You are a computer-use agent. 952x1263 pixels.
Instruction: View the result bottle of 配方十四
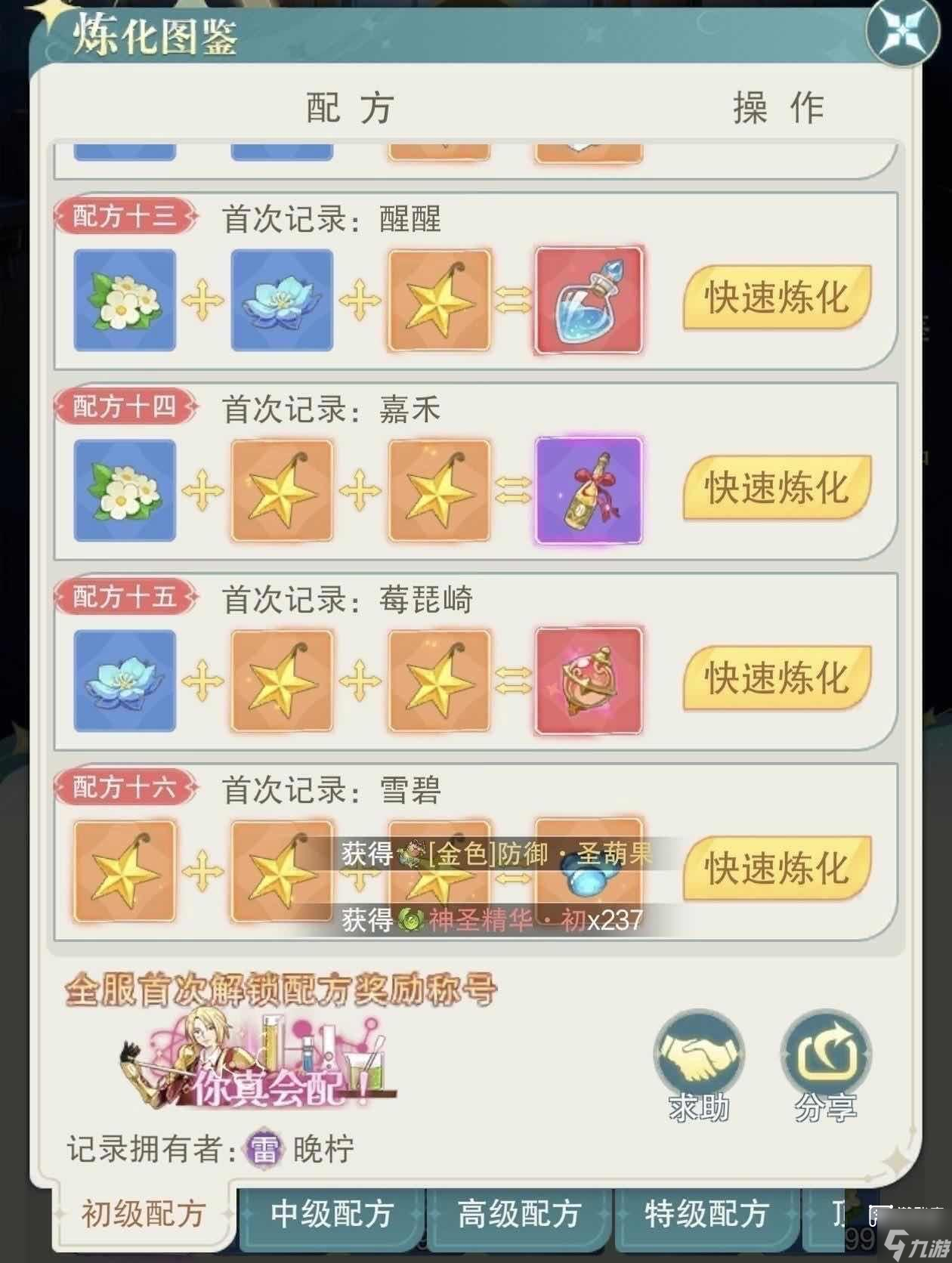(589, 491)
